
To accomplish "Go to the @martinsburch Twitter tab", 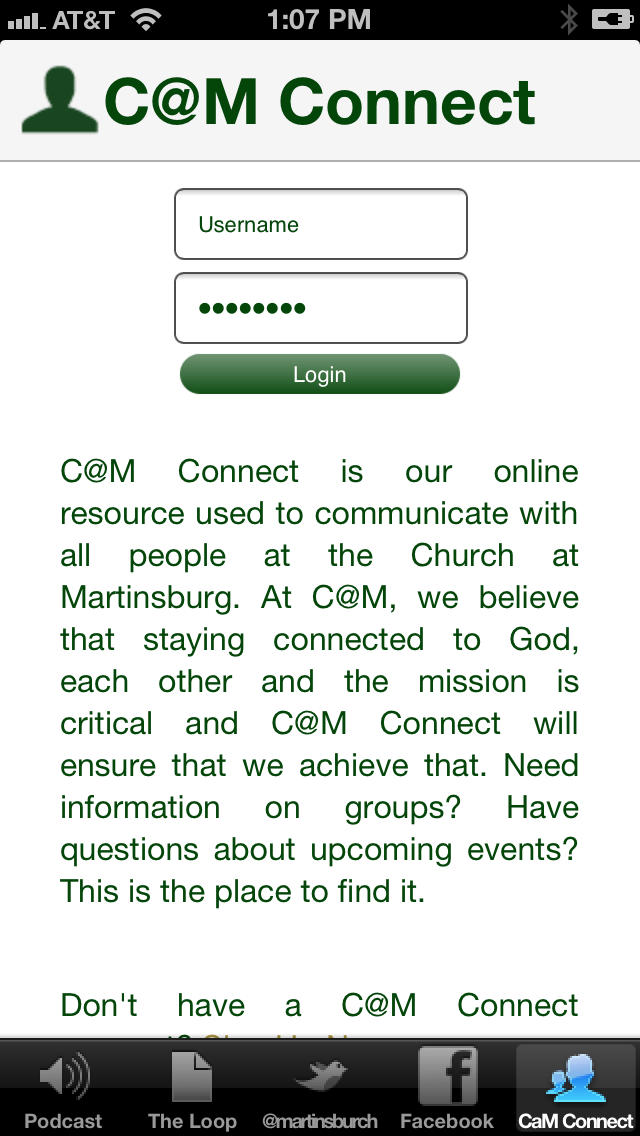I will pos(320,1090).
